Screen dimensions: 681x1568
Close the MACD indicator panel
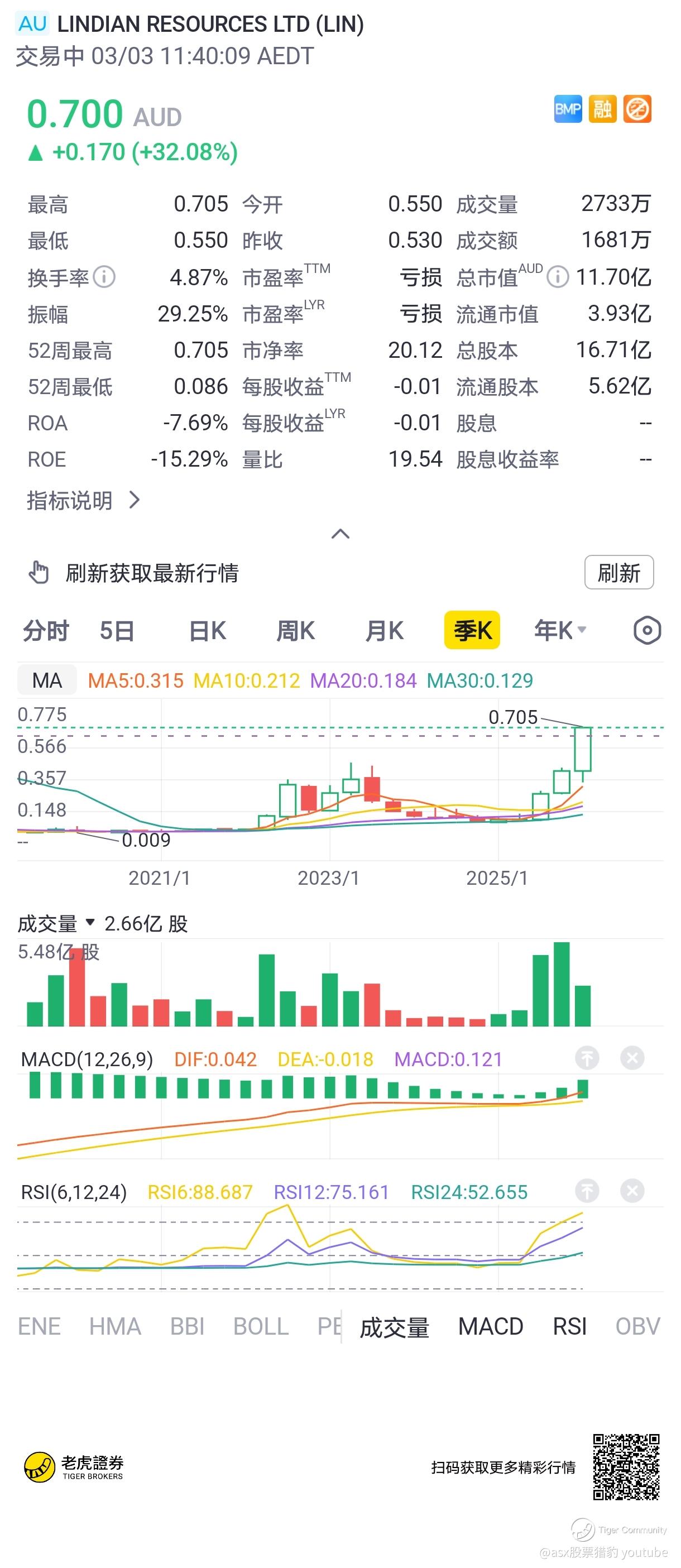(632, 1058)
